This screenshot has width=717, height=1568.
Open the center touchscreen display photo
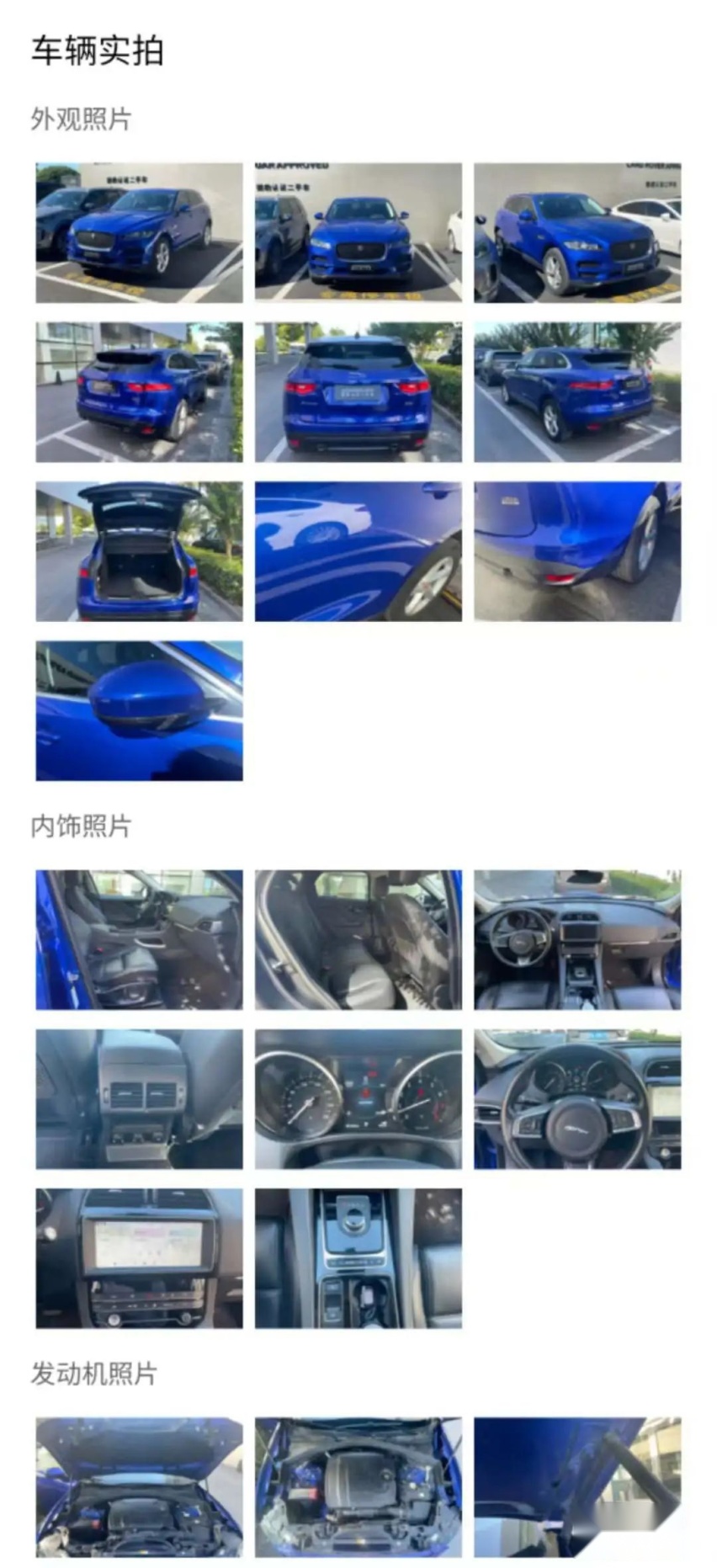pyautogui.click(x=139, y=1258)
